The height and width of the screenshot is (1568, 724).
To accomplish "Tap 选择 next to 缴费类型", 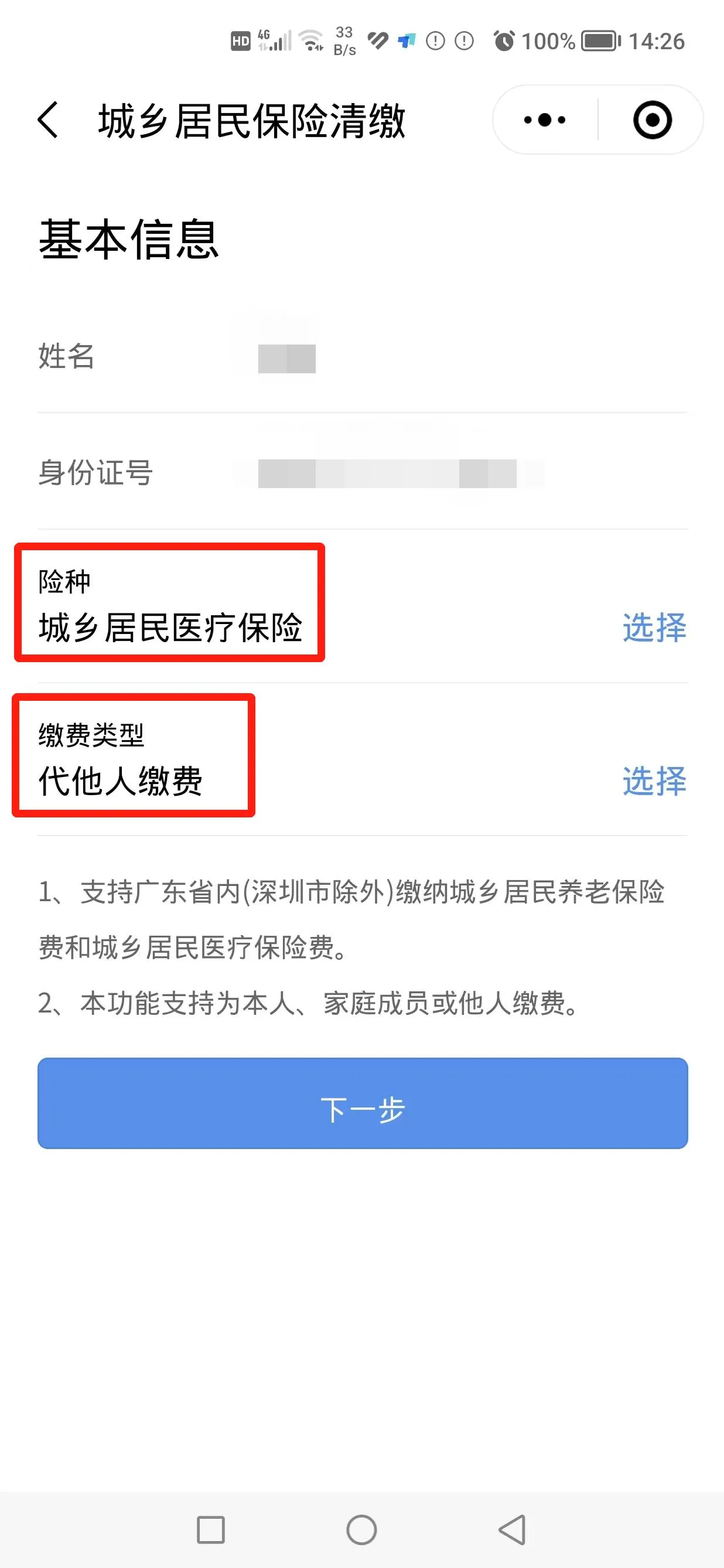I will 654,781.
